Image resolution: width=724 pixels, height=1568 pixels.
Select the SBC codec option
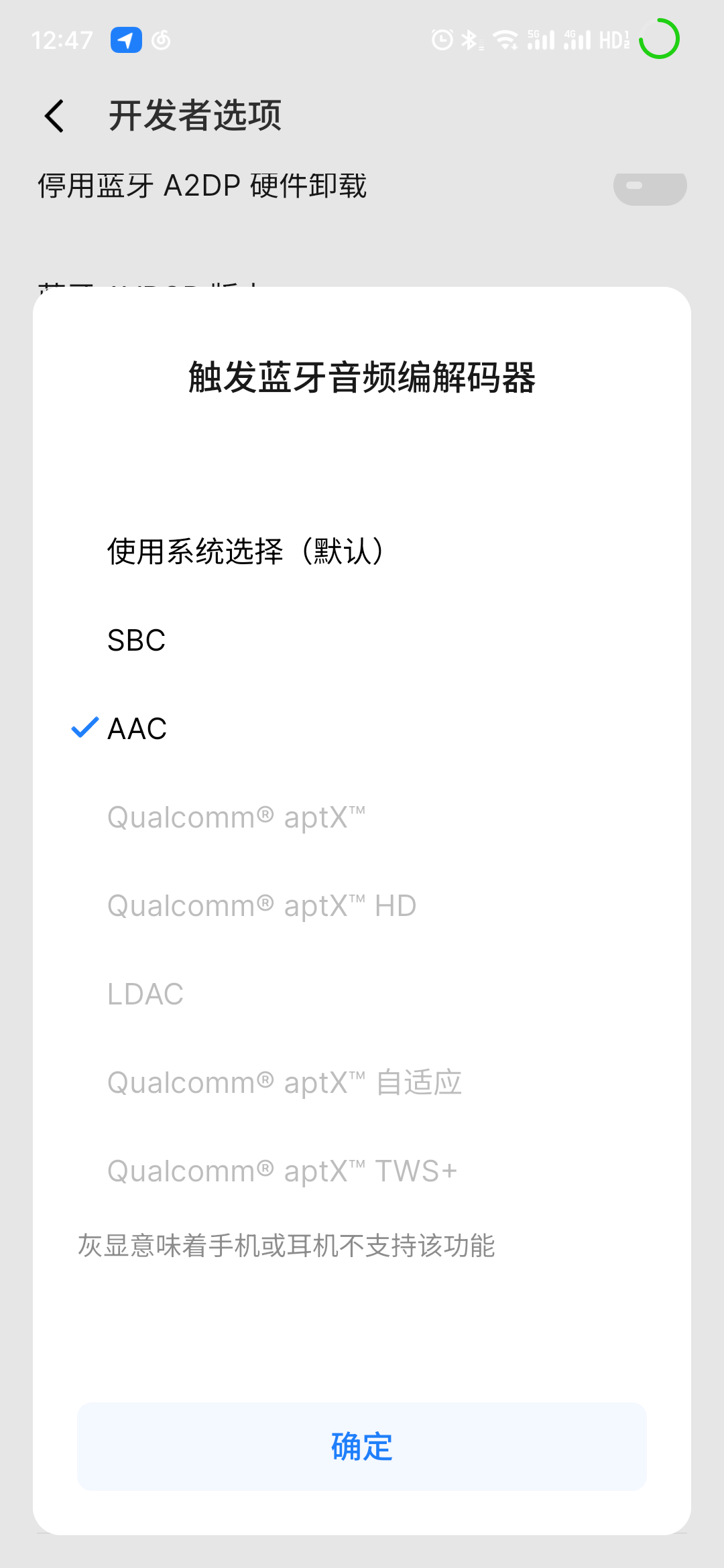136,640
